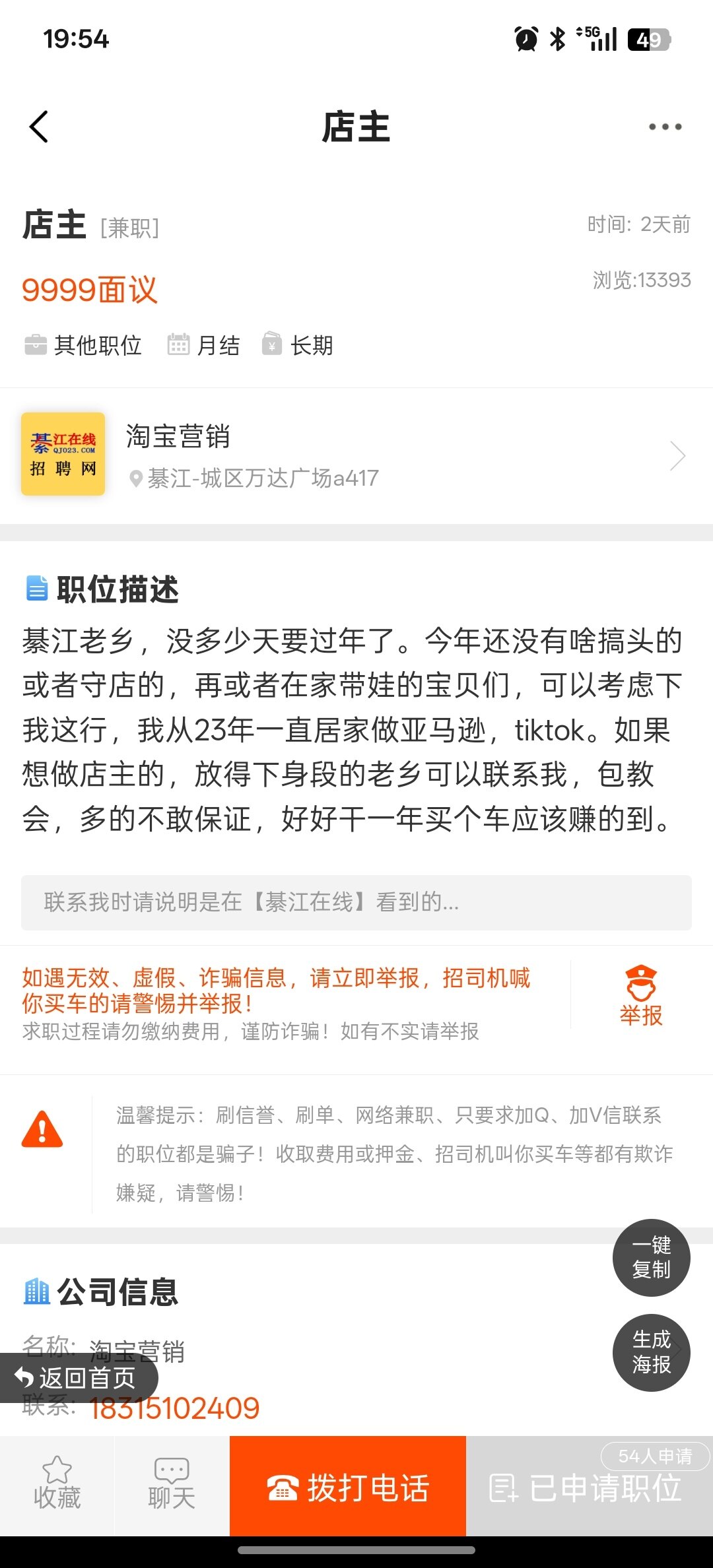
Task: Copy the details with 一键复制
Action: (x=651, y=1257)
